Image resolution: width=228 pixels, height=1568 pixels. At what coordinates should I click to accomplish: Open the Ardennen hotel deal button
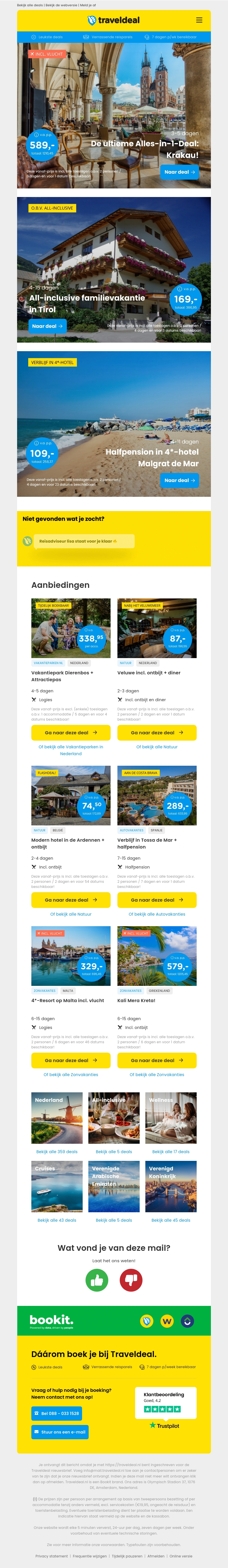[70, 900]
